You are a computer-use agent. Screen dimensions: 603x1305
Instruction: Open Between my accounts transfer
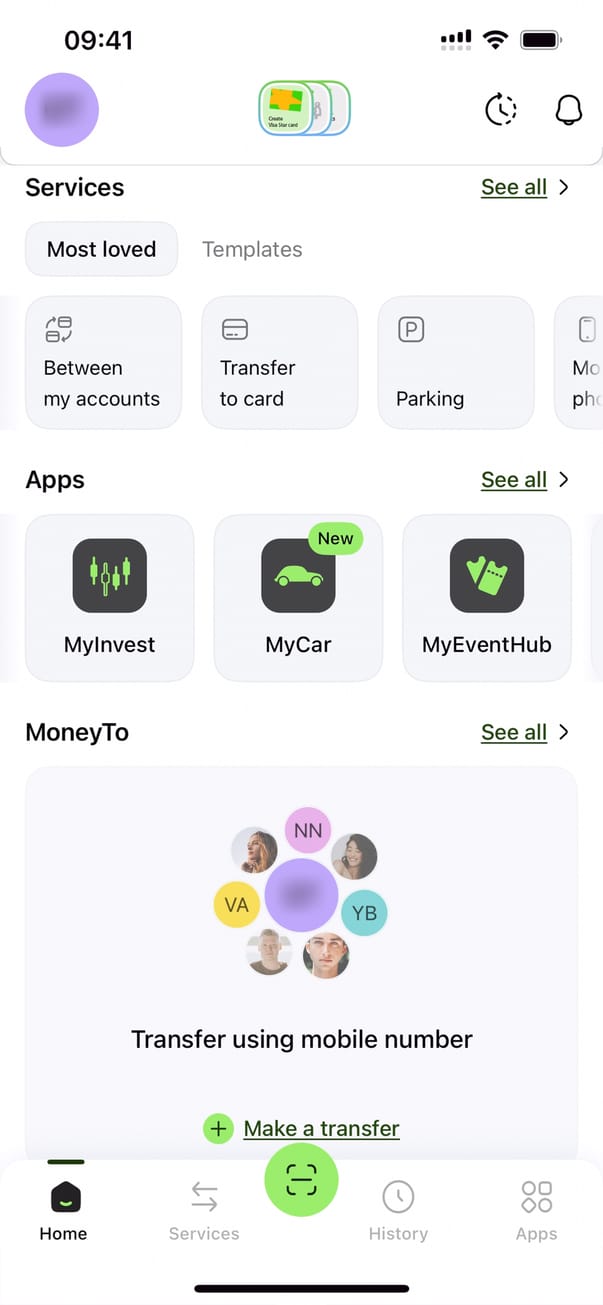coord(103,362)
